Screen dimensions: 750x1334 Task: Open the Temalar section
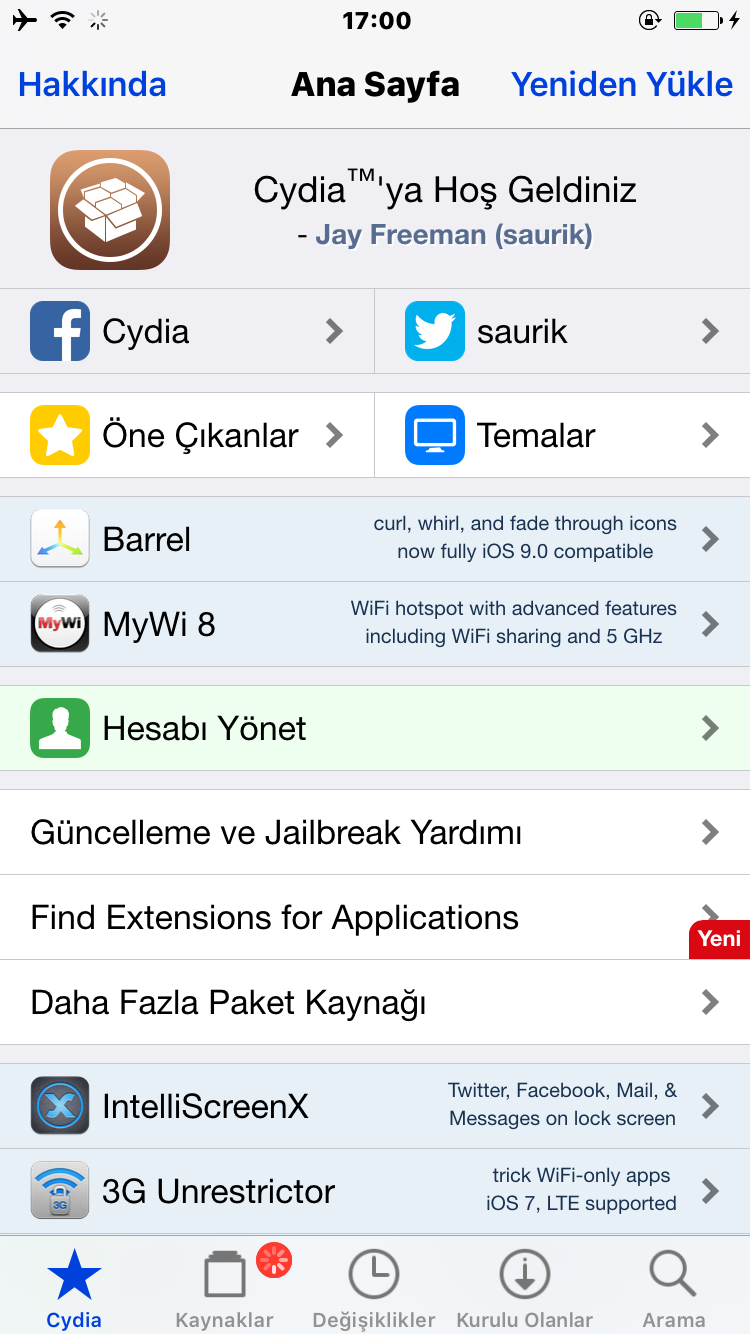coord(563,435)
